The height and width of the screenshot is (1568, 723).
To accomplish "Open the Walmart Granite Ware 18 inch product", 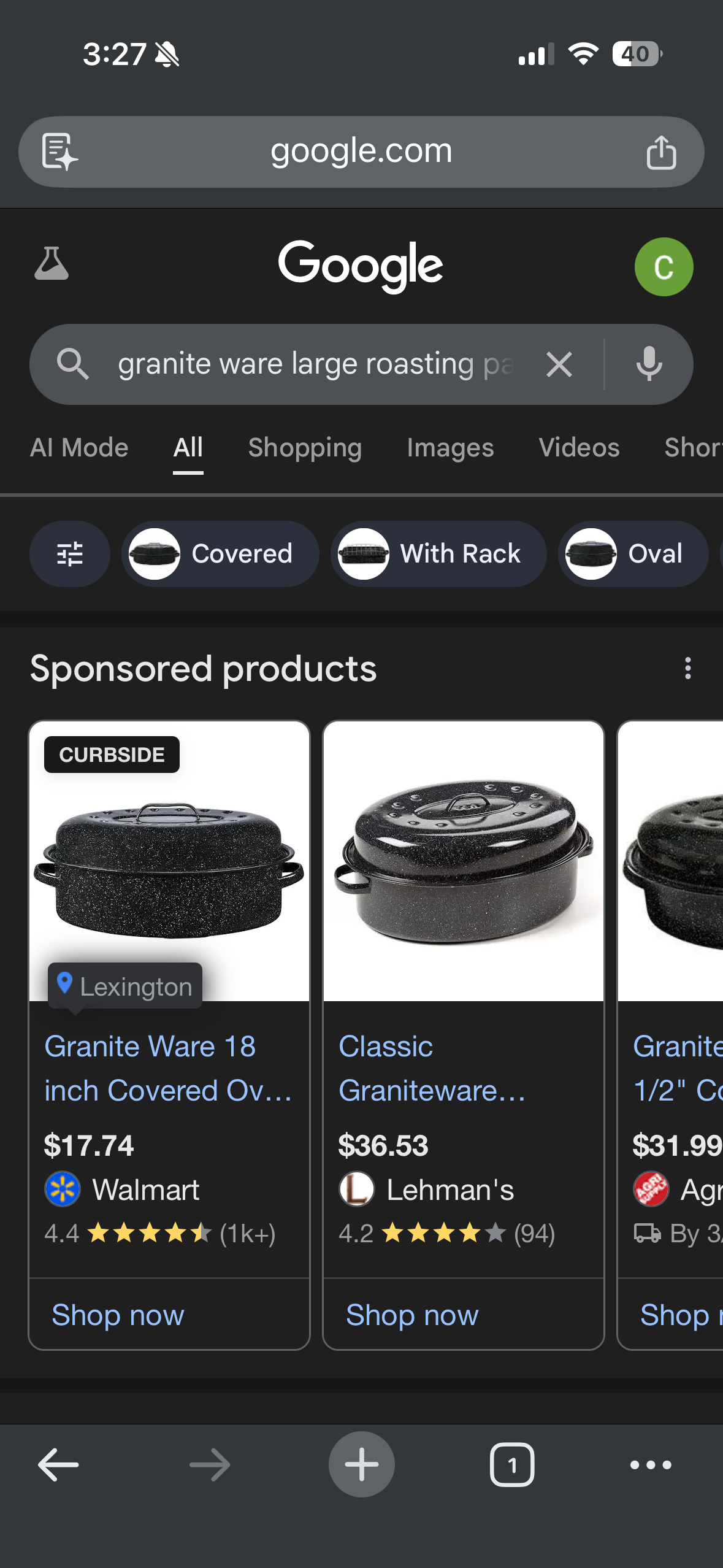I will click(167, 1068).
